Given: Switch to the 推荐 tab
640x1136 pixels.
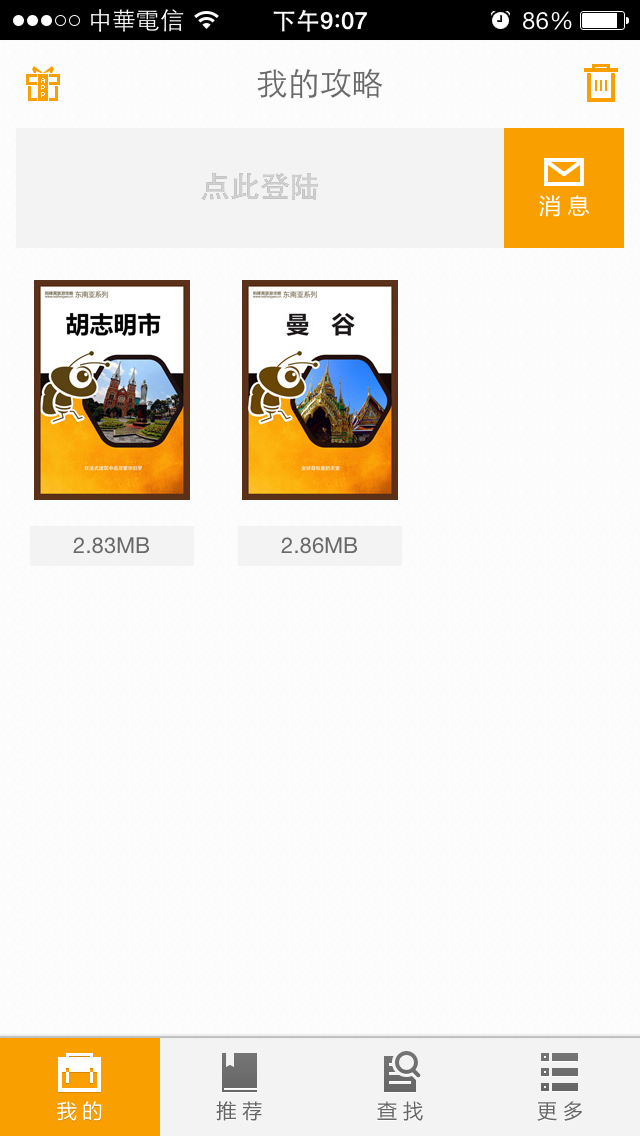Looking at the screenshot, I should 240,1087.
